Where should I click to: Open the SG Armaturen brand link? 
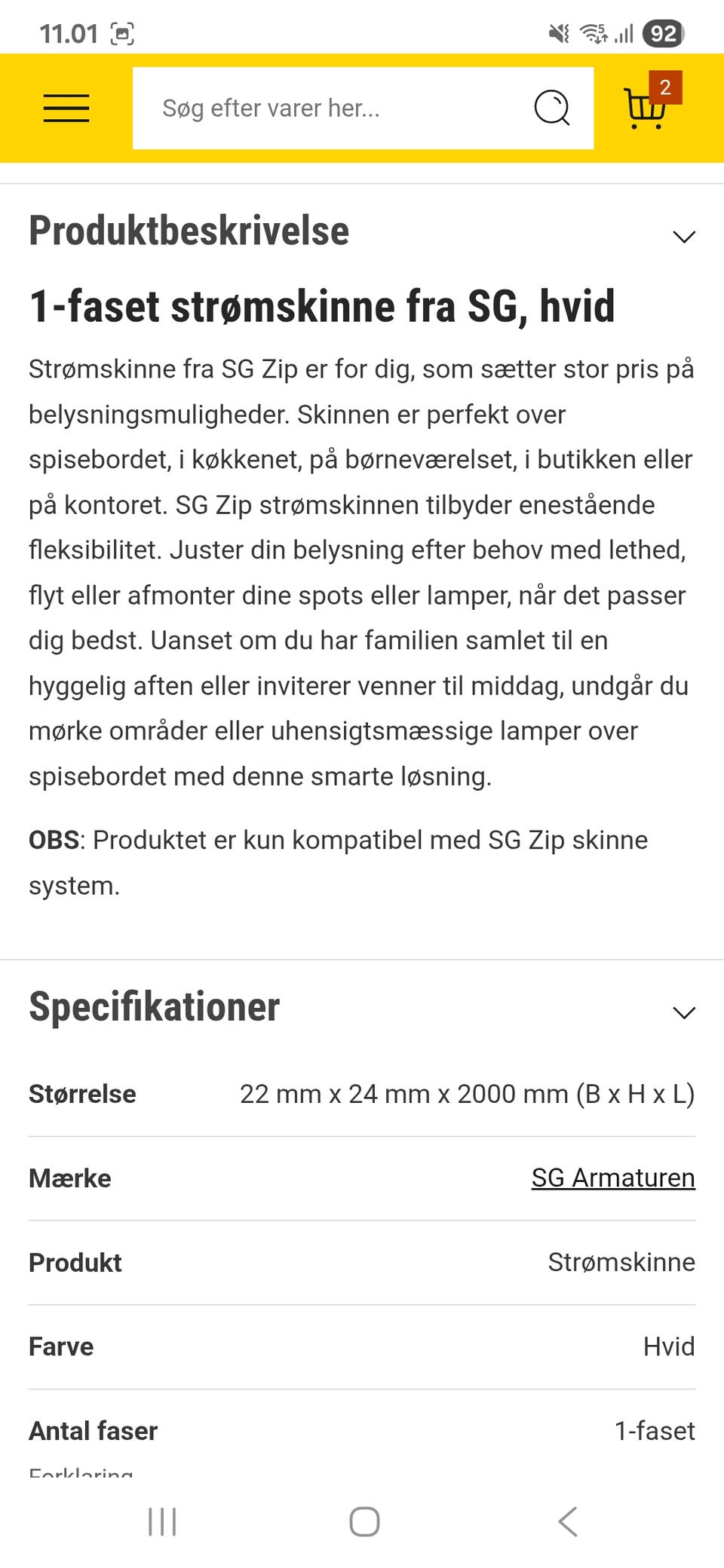[613, 1177]
